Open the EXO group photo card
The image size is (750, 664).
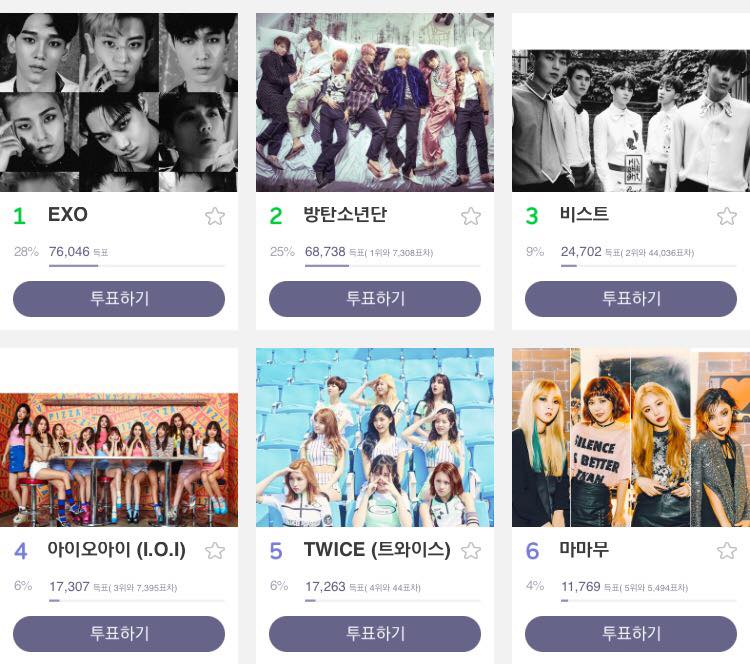(x=119, y=102)
